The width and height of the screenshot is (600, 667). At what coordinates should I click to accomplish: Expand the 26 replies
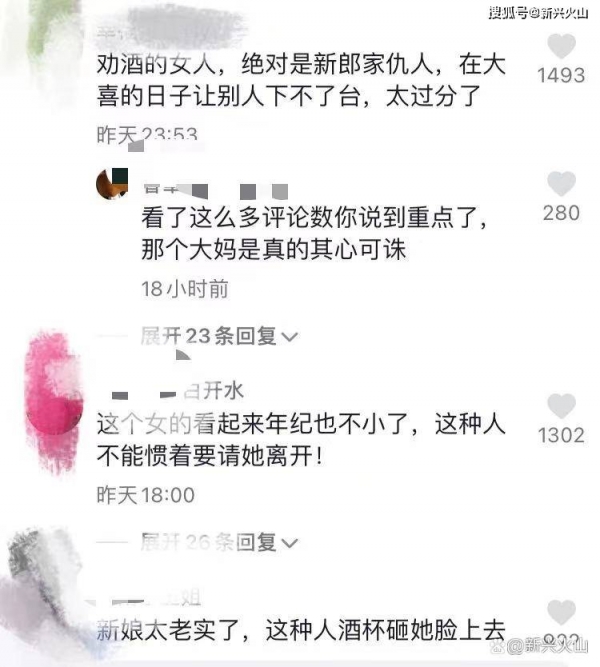pyautogui.click(x=220, y=542)
